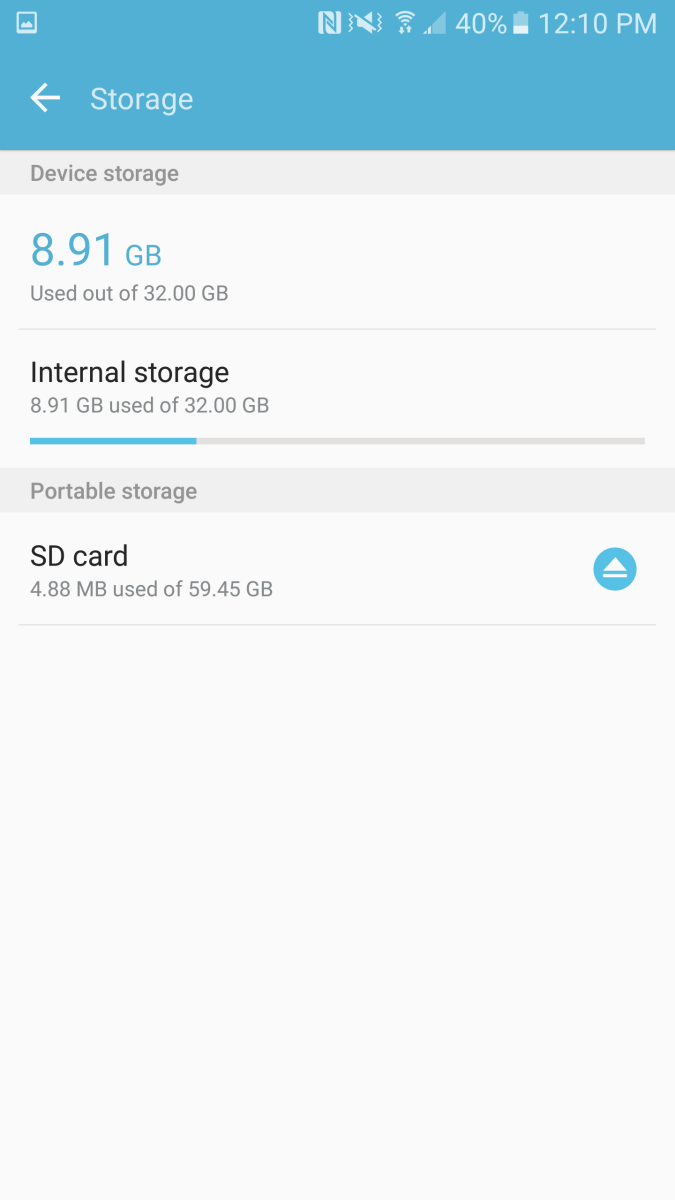Screen dimensions: 675x1200
Task: Open Internal storage details
Action: pos(337,399)
